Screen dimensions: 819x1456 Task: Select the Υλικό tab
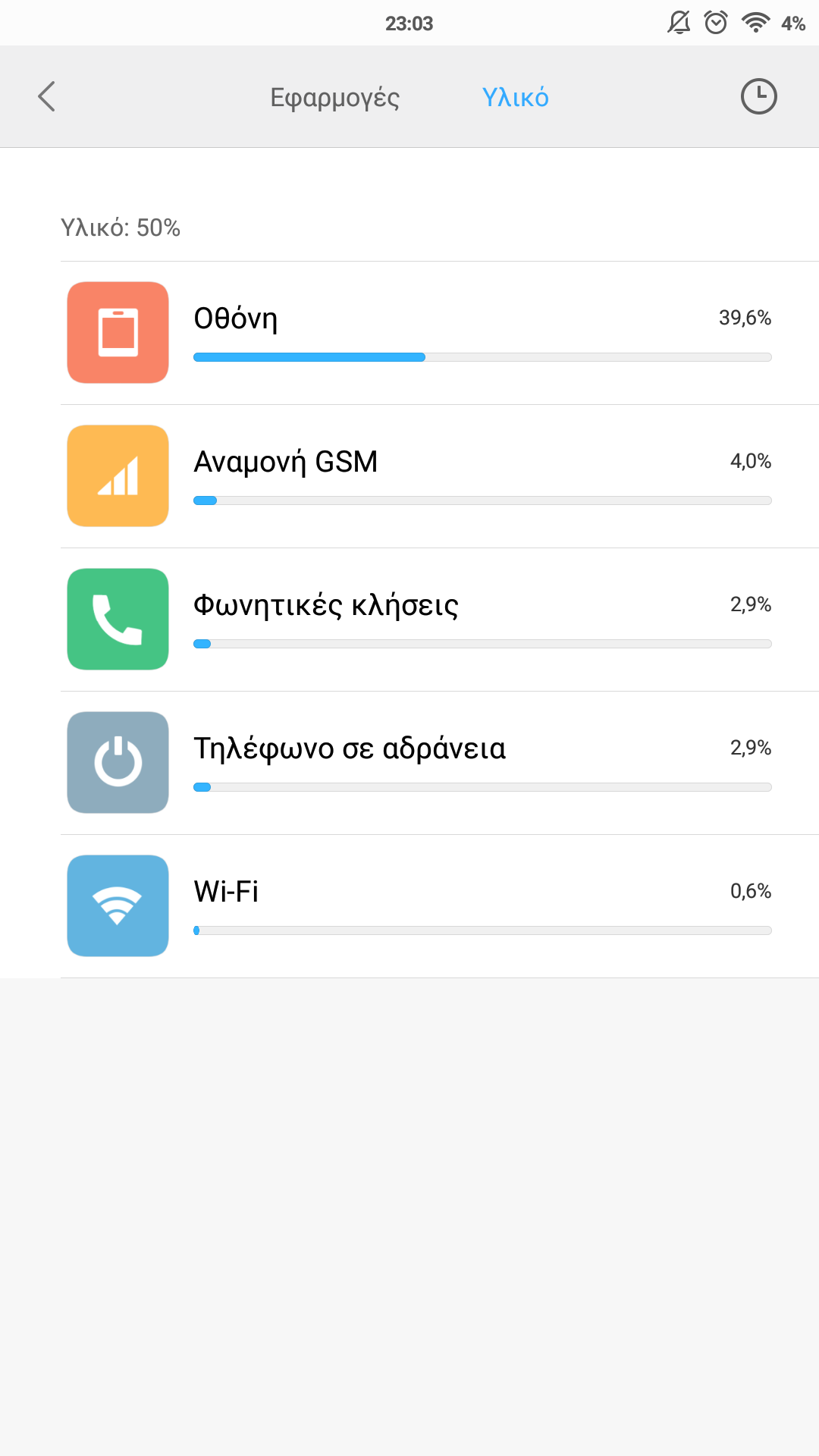pos(515,97)
